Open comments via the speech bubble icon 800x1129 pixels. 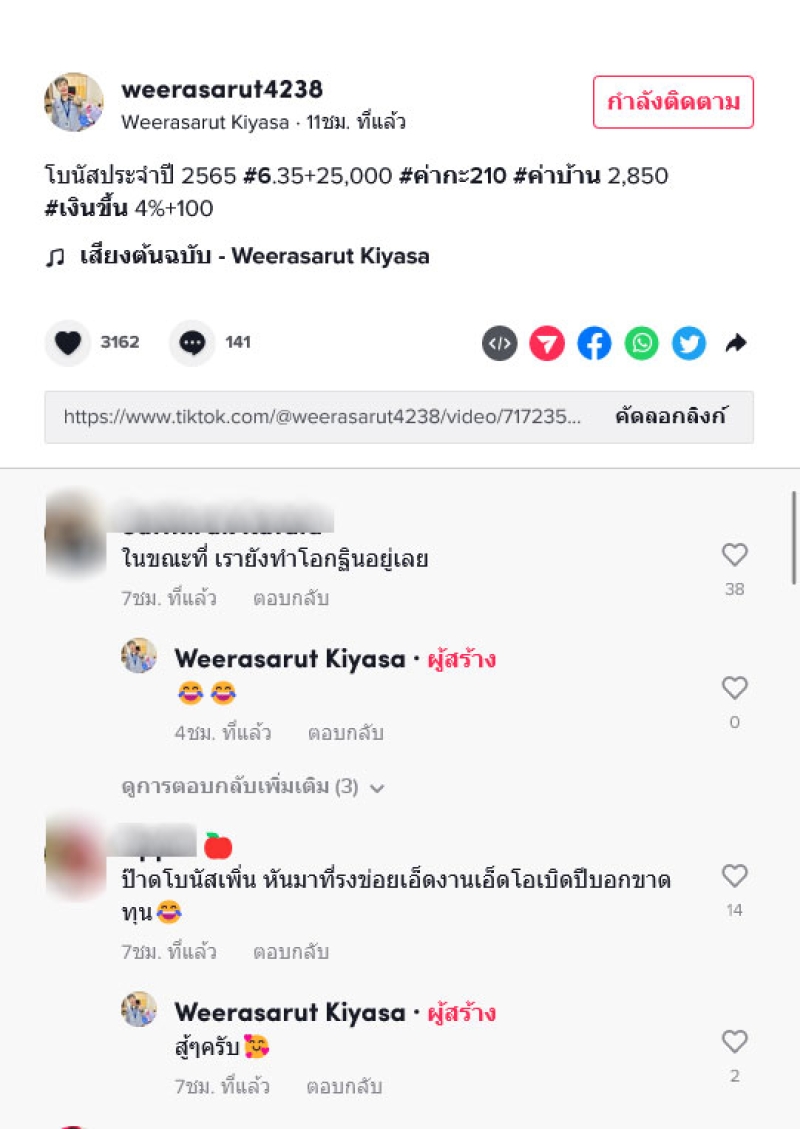(x=192, y=343)
